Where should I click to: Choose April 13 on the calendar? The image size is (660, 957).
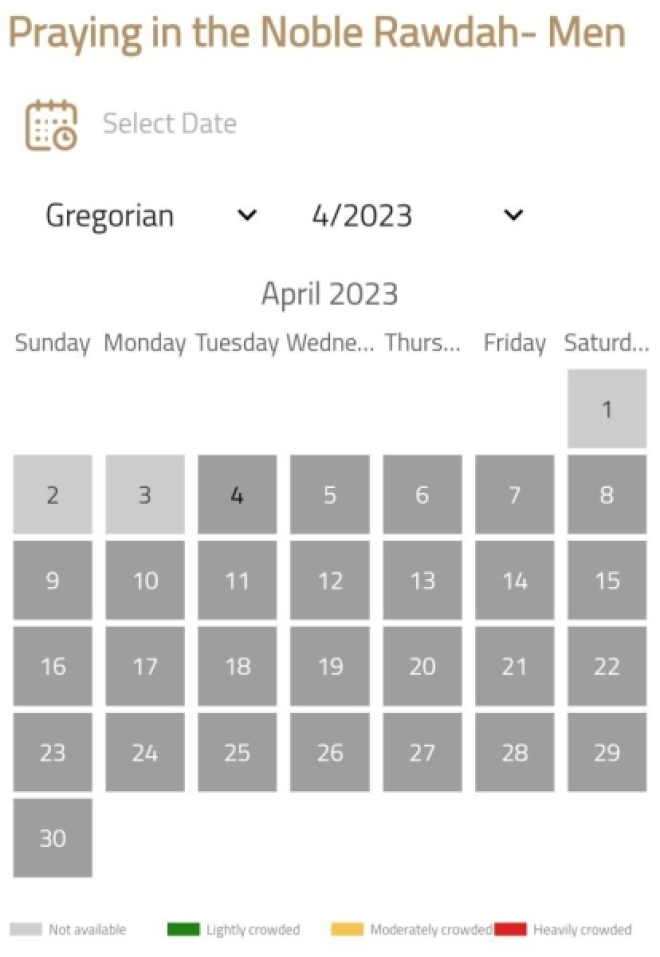pos(422,581)
